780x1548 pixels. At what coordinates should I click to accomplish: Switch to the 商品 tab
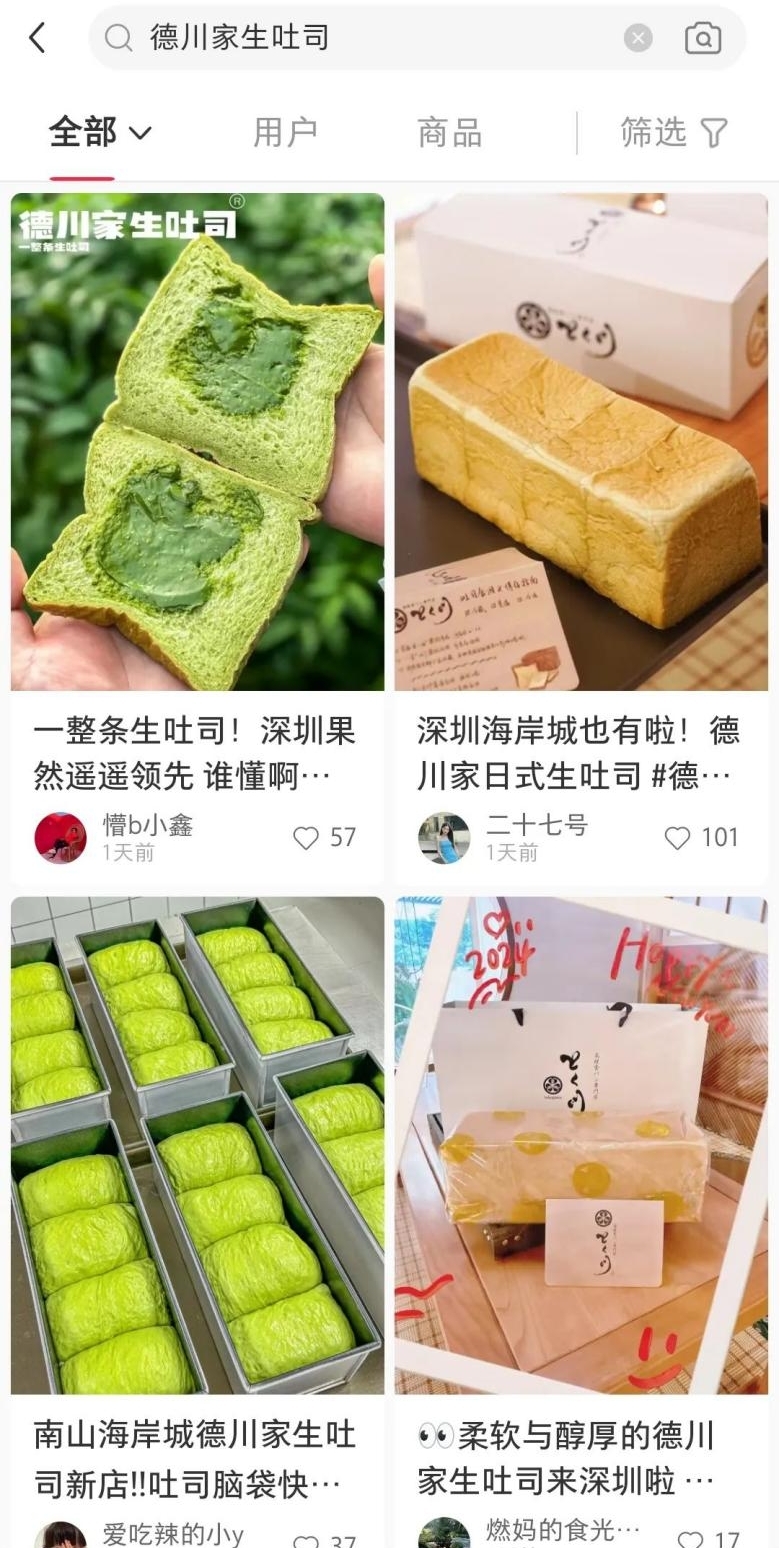pyautogui.click(x=450, y=132)
